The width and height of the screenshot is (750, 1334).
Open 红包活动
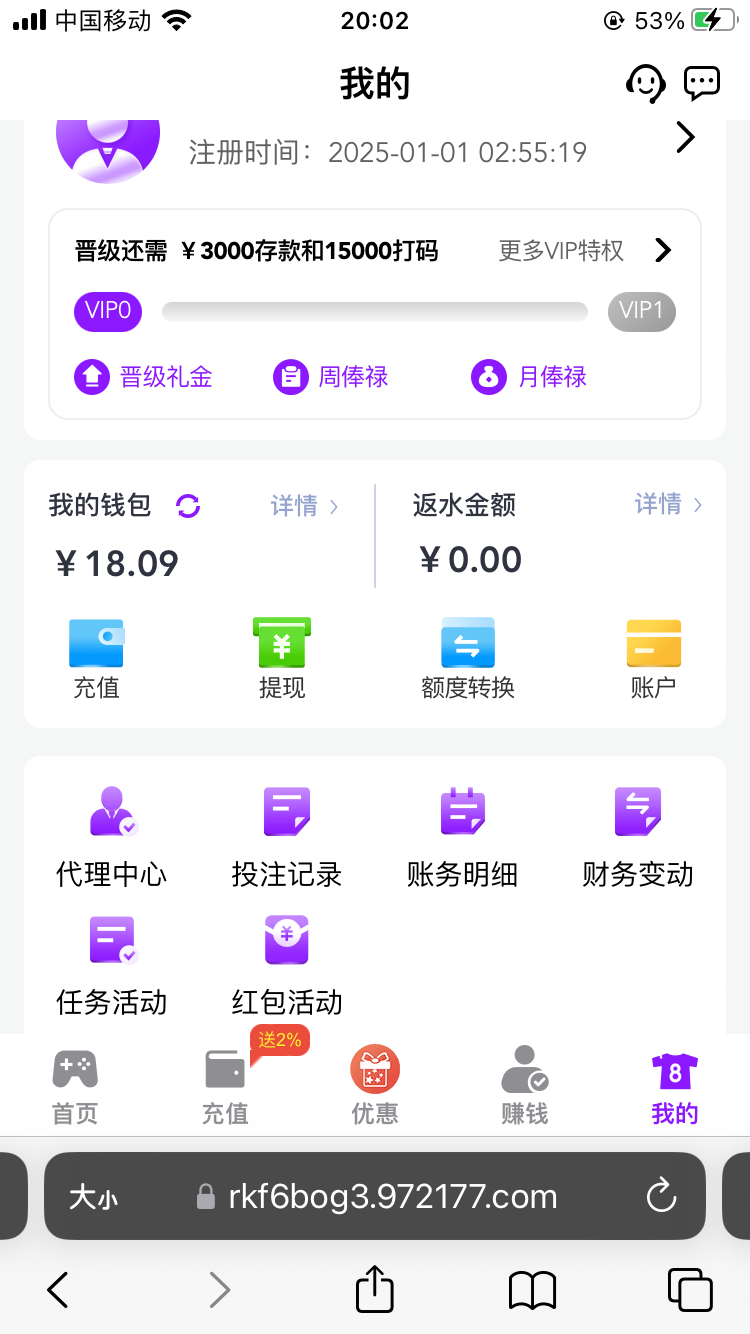coord(287,964)
